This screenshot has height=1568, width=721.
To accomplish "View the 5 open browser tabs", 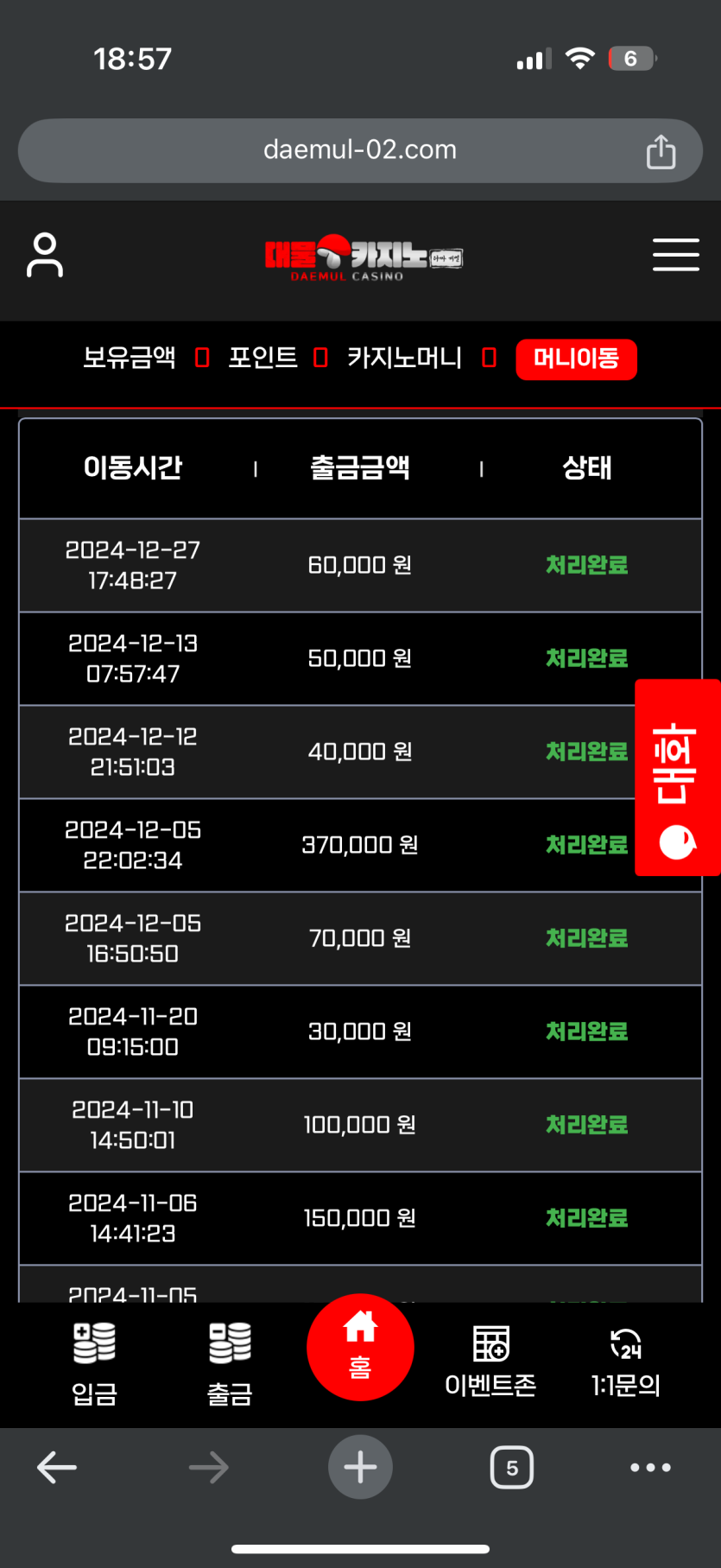I will pos(511,1467).
